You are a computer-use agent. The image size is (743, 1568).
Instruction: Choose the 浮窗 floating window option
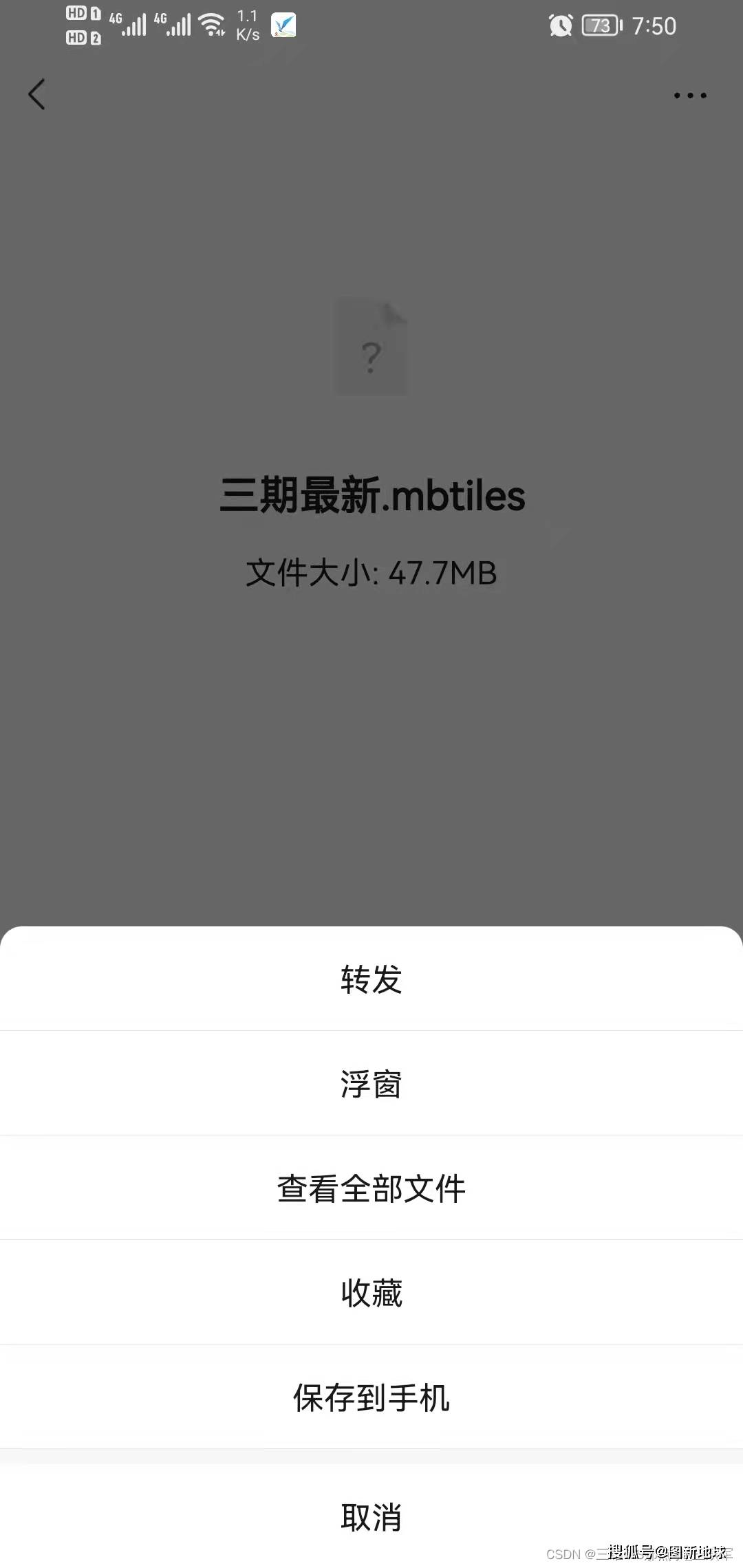pos(371,1084)
